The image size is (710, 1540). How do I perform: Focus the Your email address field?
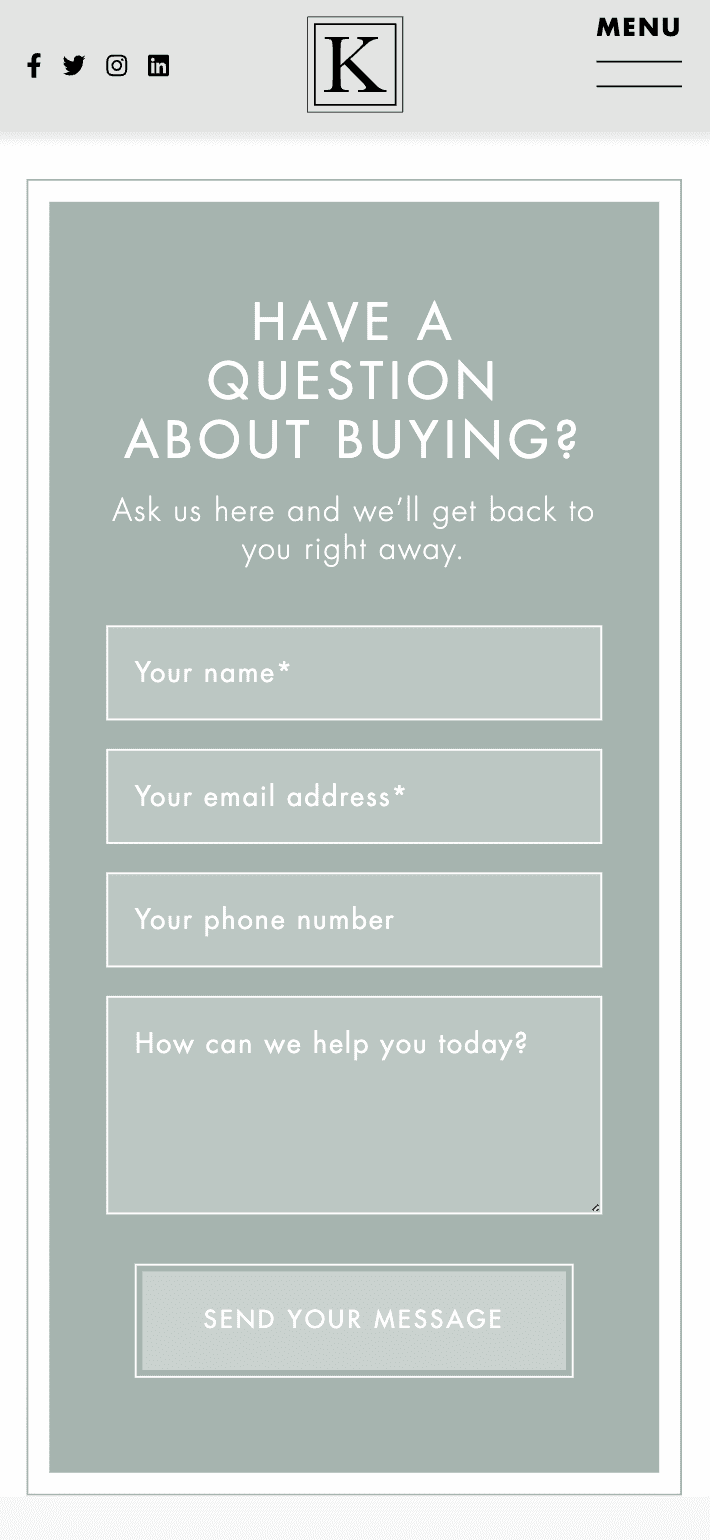tap(354, 797)
